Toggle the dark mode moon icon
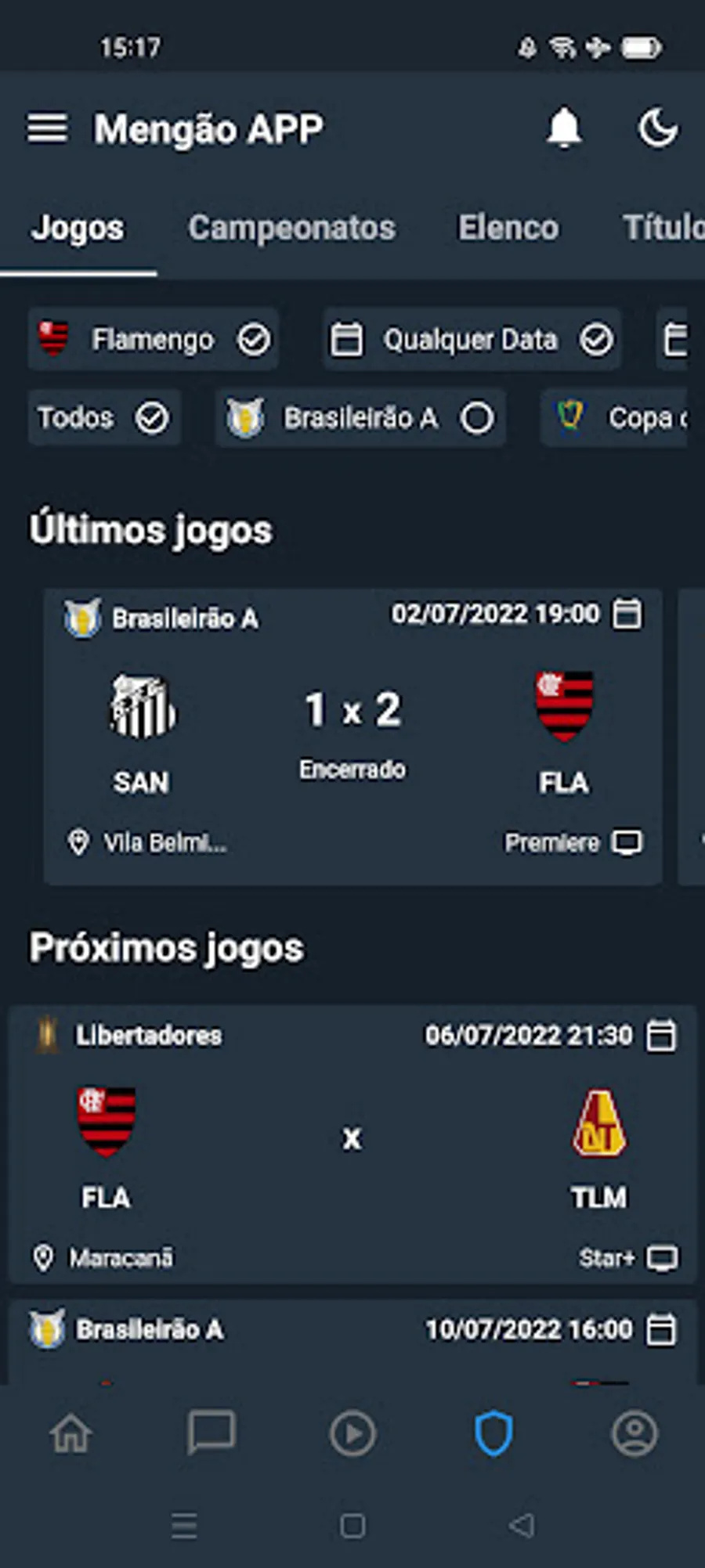This screenshot has width=705, height=1568. point(658,128)
